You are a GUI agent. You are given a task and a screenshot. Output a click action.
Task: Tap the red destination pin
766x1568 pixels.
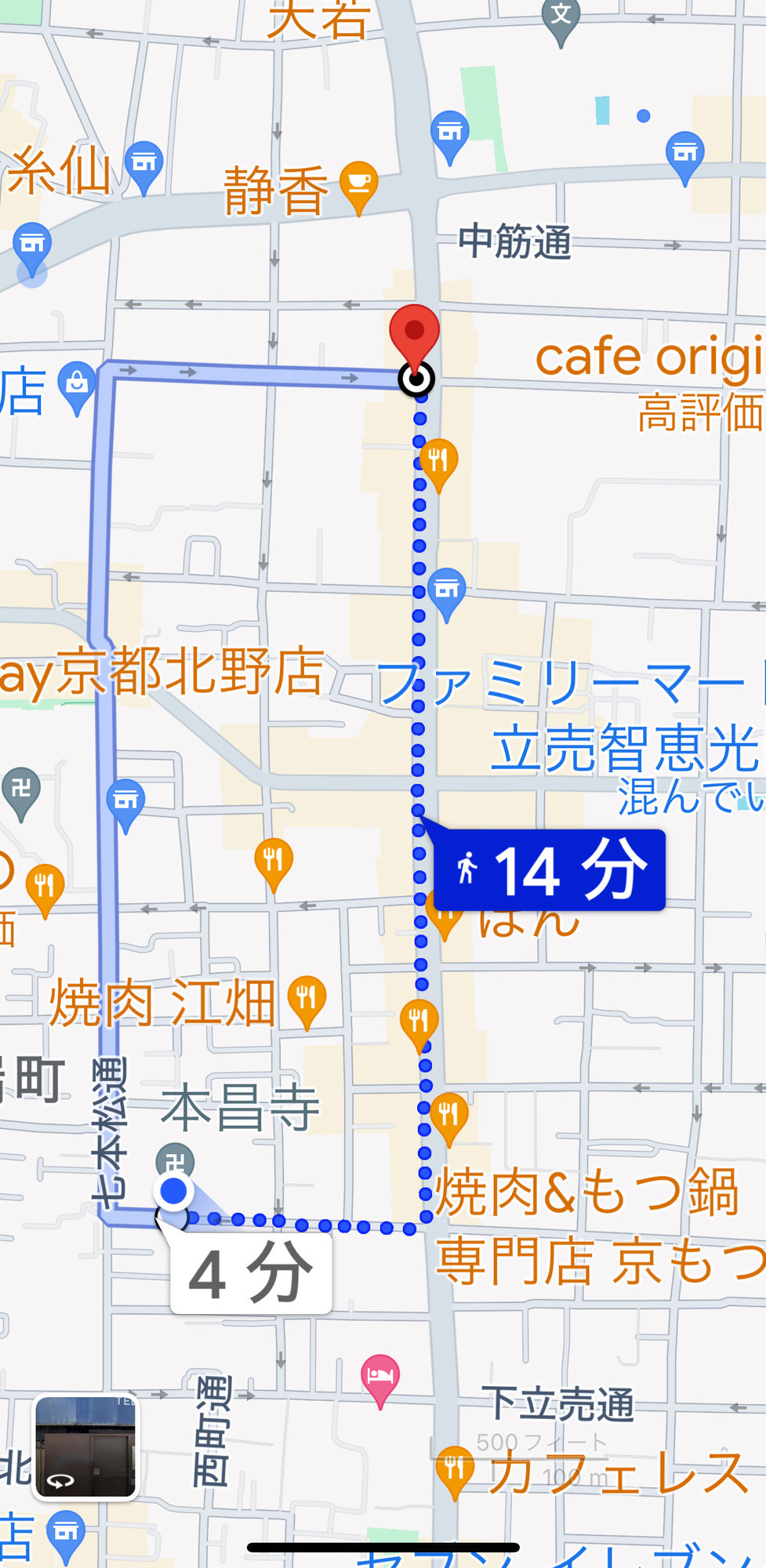[414, 333]
